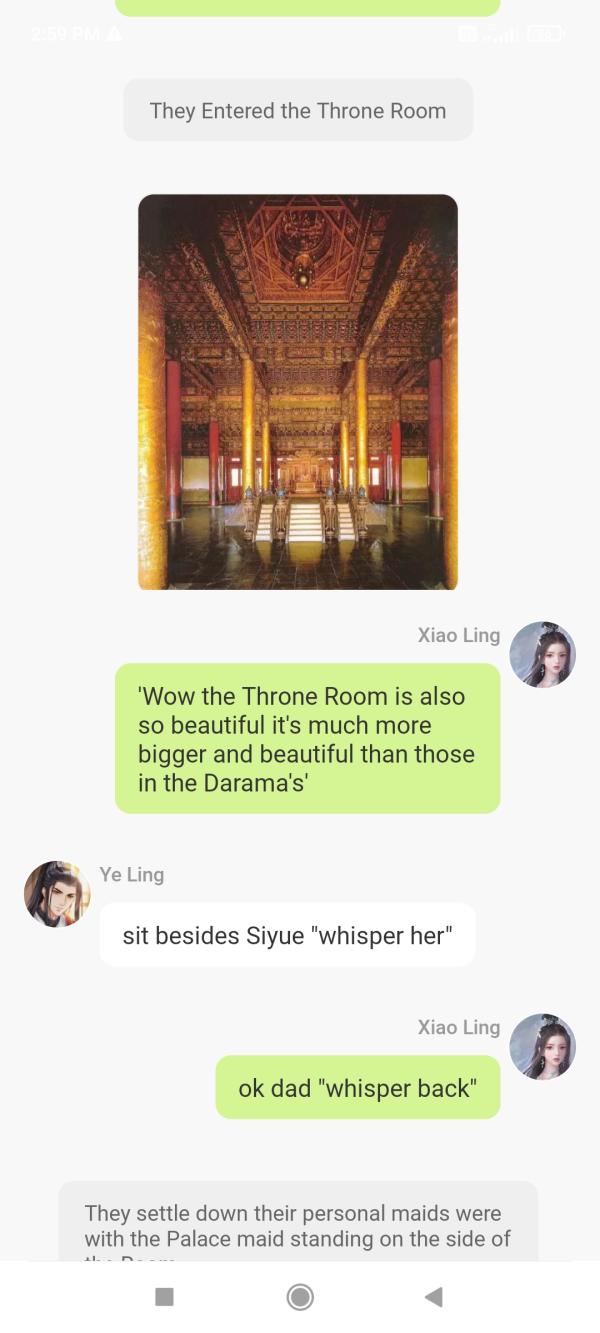
Task: Tap Xiao Ling's avatar beside the Throne Room message
Action: [x=542, y=654]
